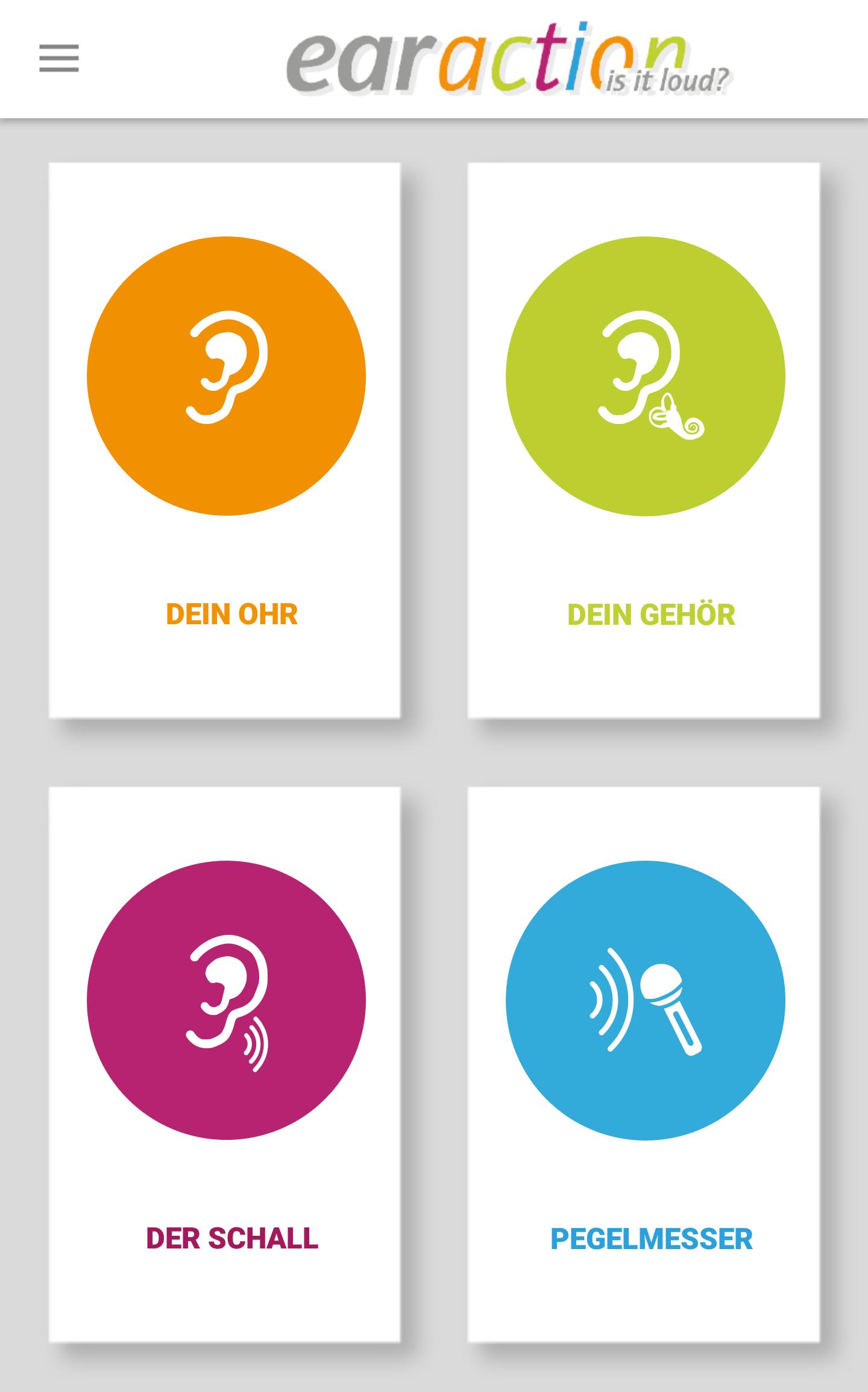Open the hamburger drawer menu
Viewport: 868px width, 1392px height.
pyautogui.click(x=59, y=59)
